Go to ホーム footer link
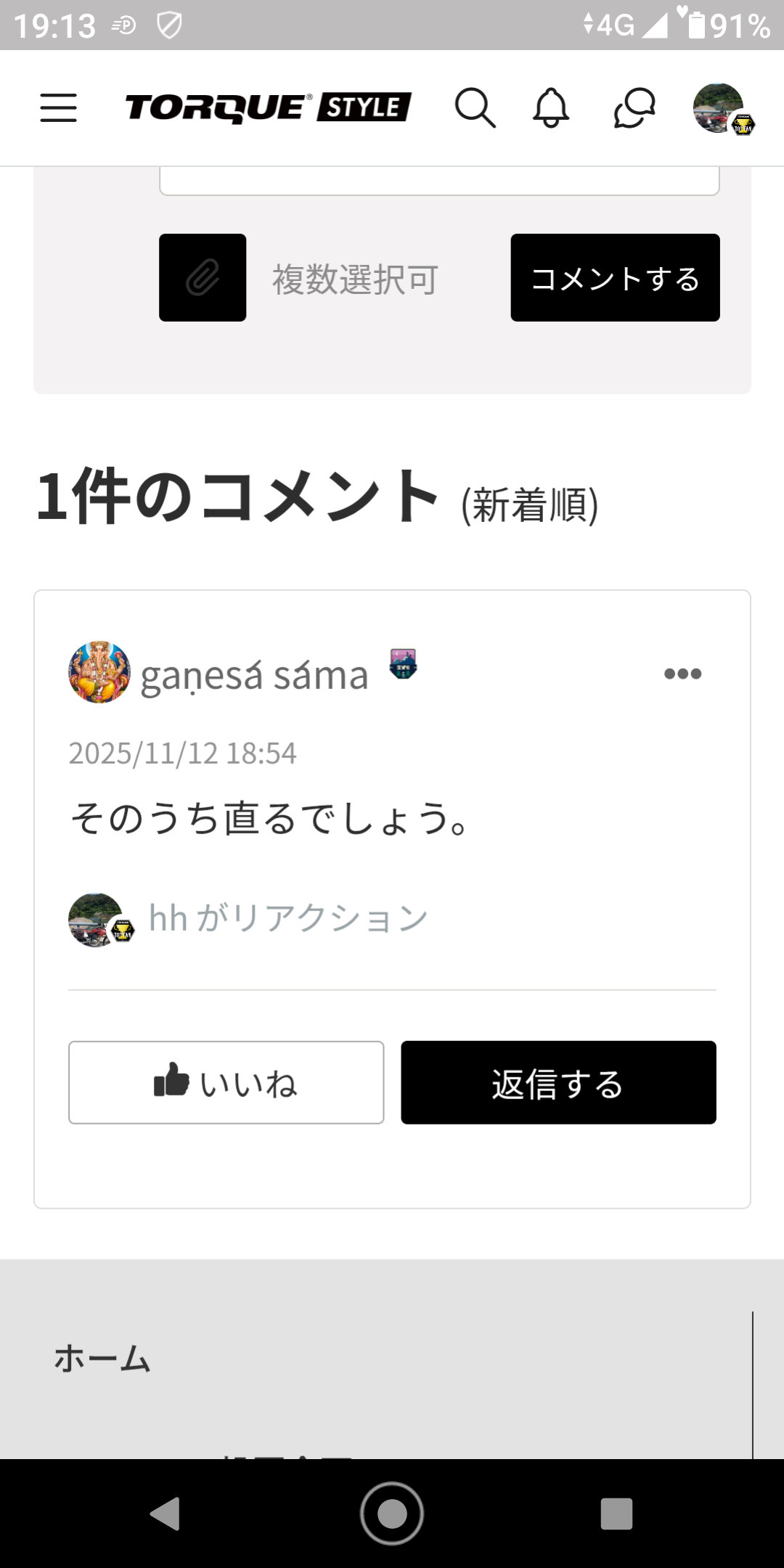 pyautogui.click(x=102, y=1358)
